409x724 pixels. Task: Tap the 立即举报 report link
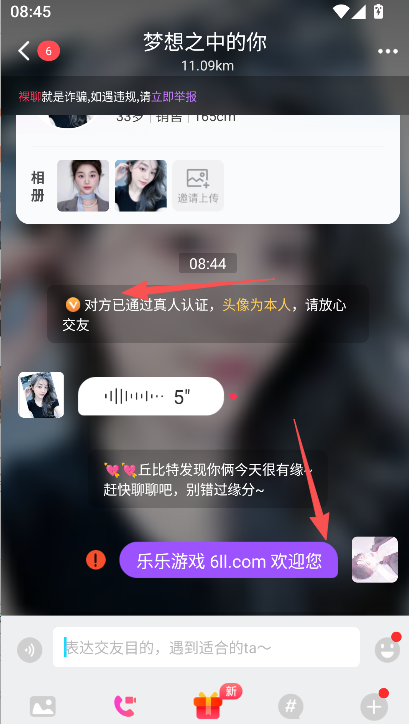pyautogui.click(x=174, y=97)
